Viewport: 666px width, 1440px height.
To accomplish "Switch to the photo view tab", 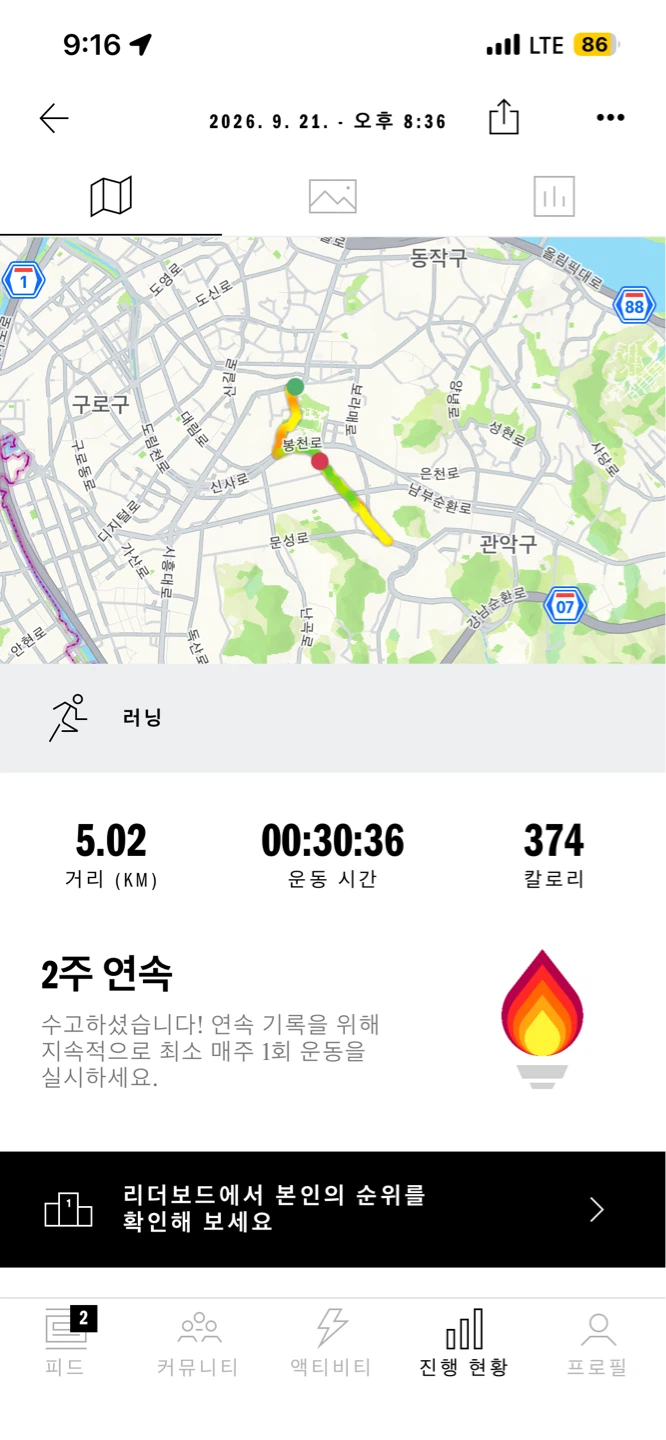I will (x=333, y=196).
